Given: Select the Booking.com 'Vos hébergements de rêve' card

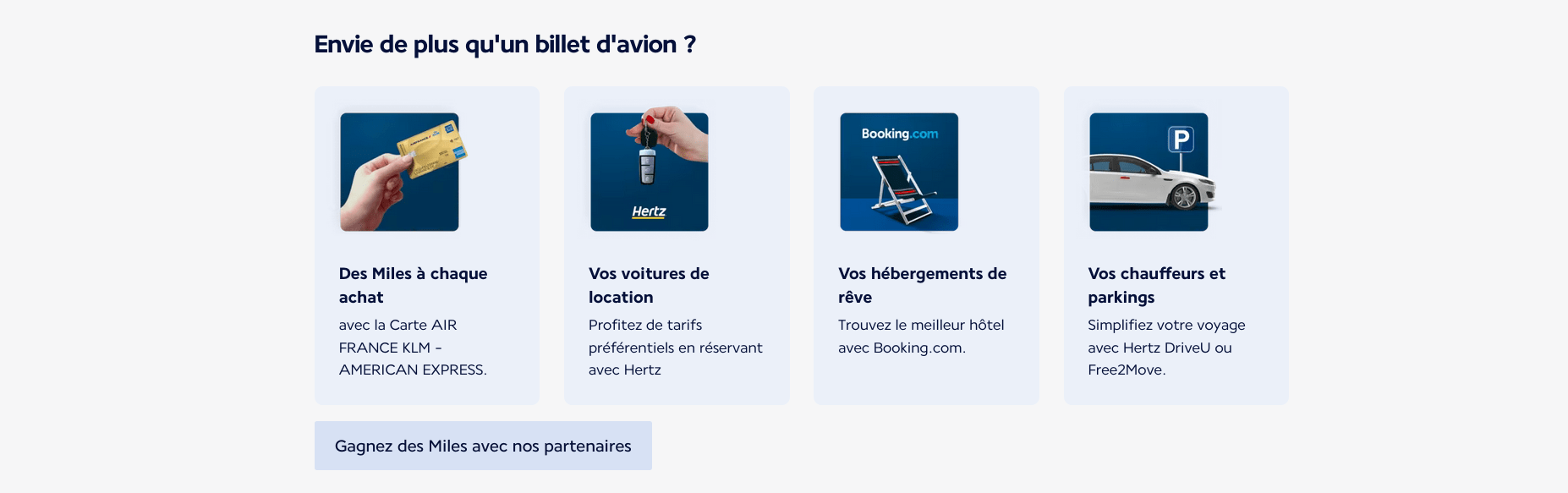Looking at the screenshot, I should (x=926, y=245).
